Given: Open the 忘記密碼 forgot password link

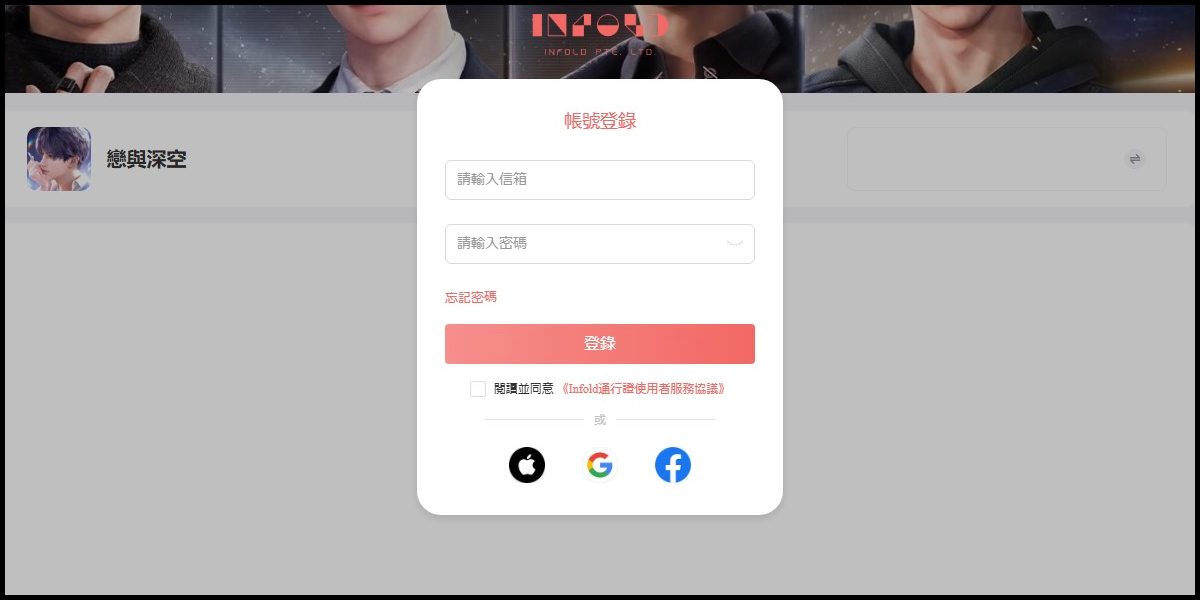Looking at the screenshot, I should (471, 297).
